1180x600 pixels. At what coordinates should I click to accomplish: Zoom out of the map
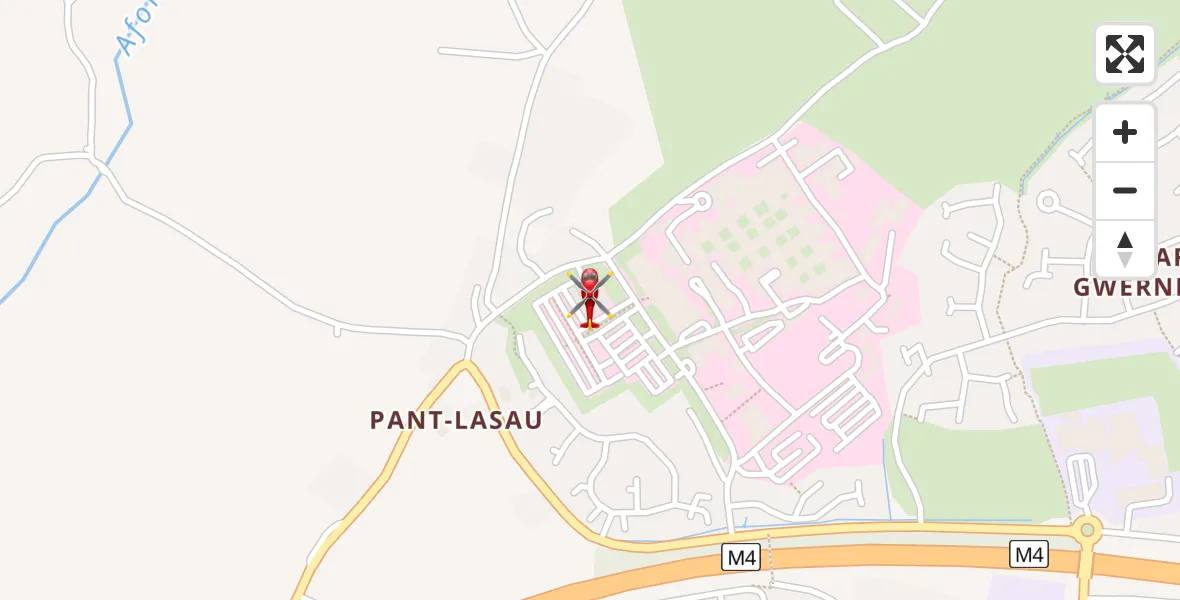(1125, 191)
